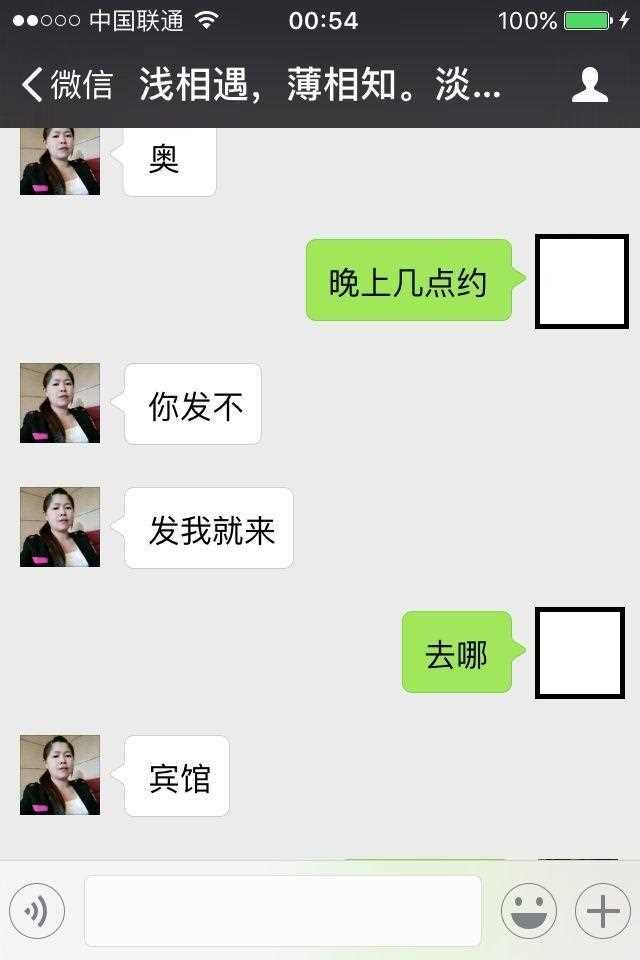Screen dimensions: 640x960
Task: Focus the message text field
Action: tap(283, 911)
